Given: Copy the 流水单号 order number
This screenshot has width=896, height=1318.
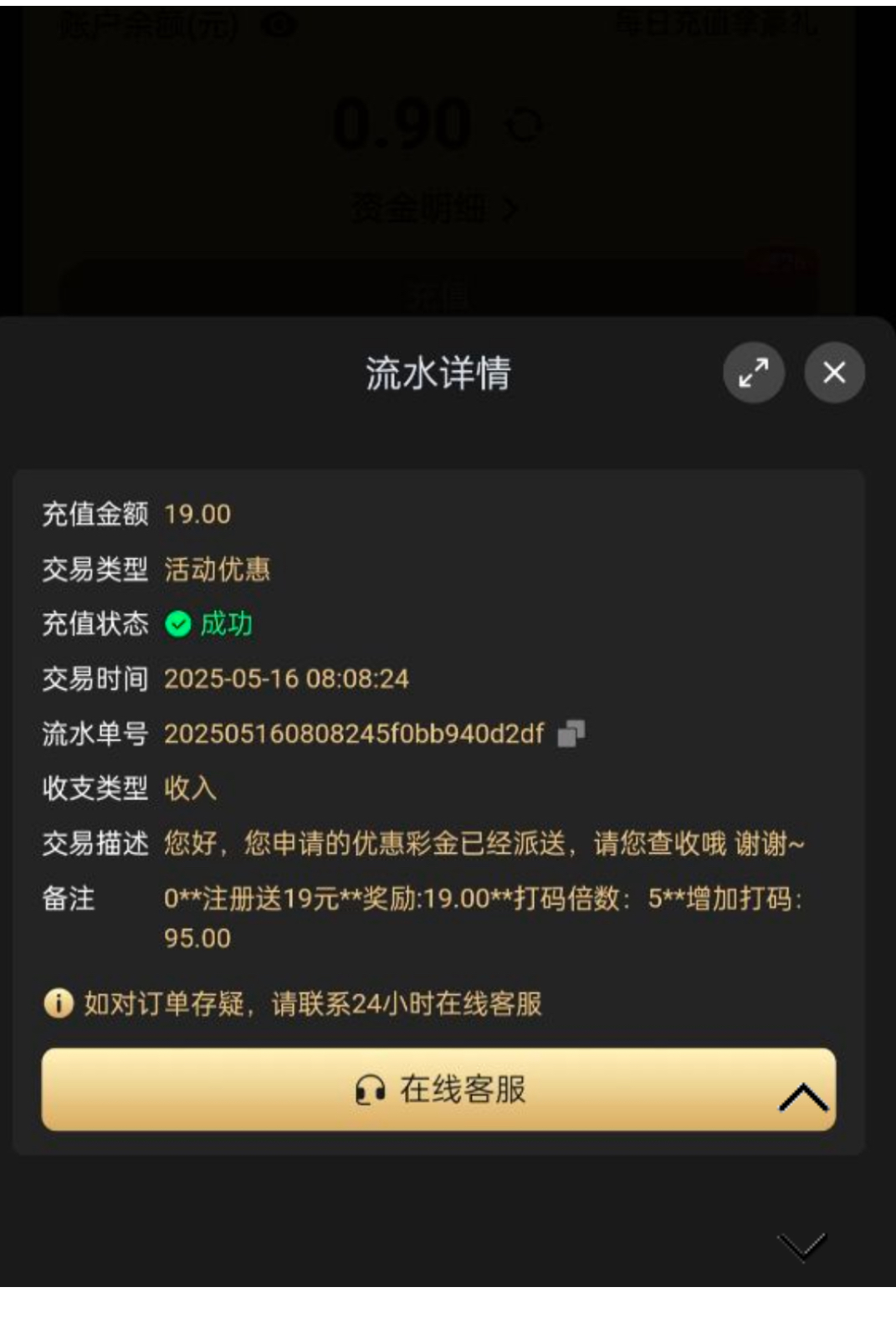Looking at the screenshot, I should point(571,734).
